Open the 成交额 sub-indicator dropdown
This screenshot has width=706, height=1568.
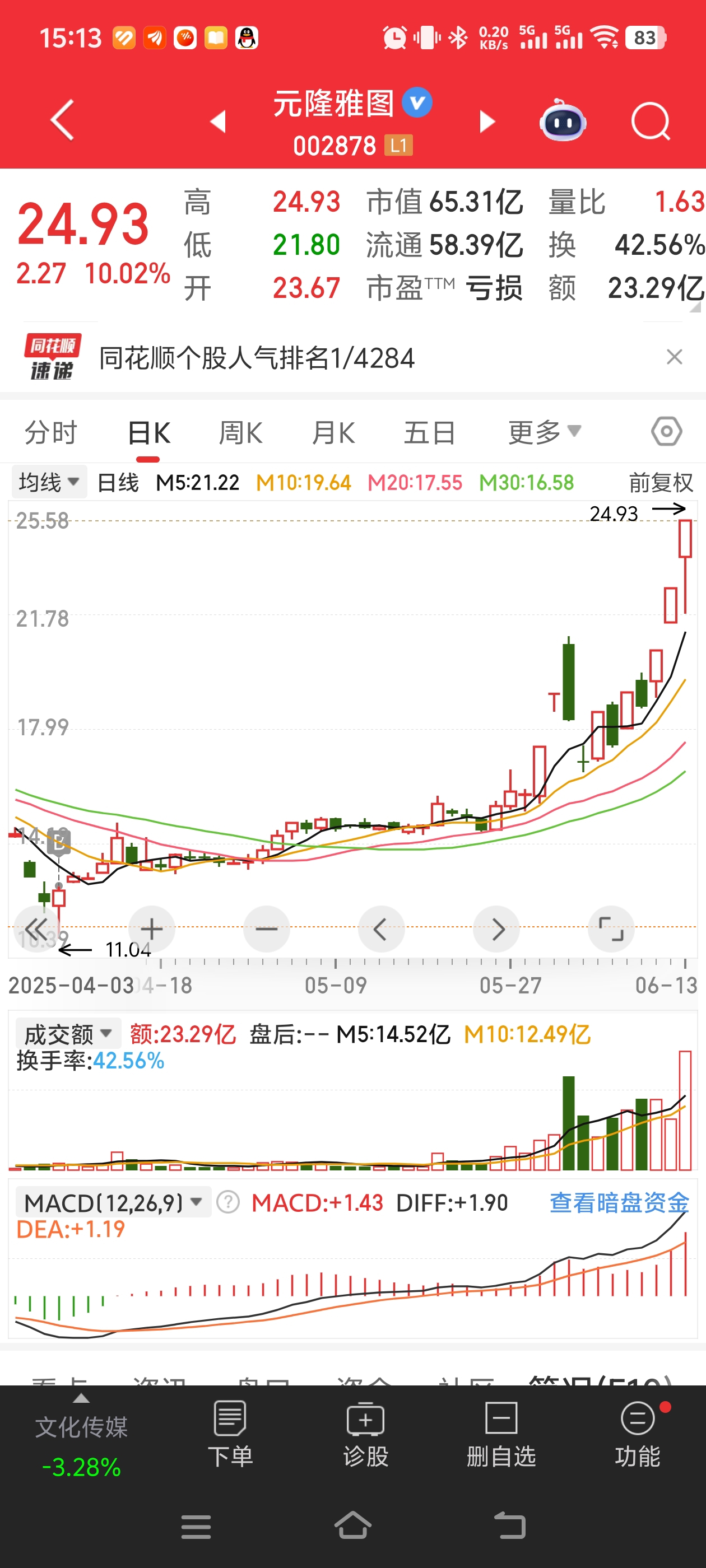[x=68, y=1034]
